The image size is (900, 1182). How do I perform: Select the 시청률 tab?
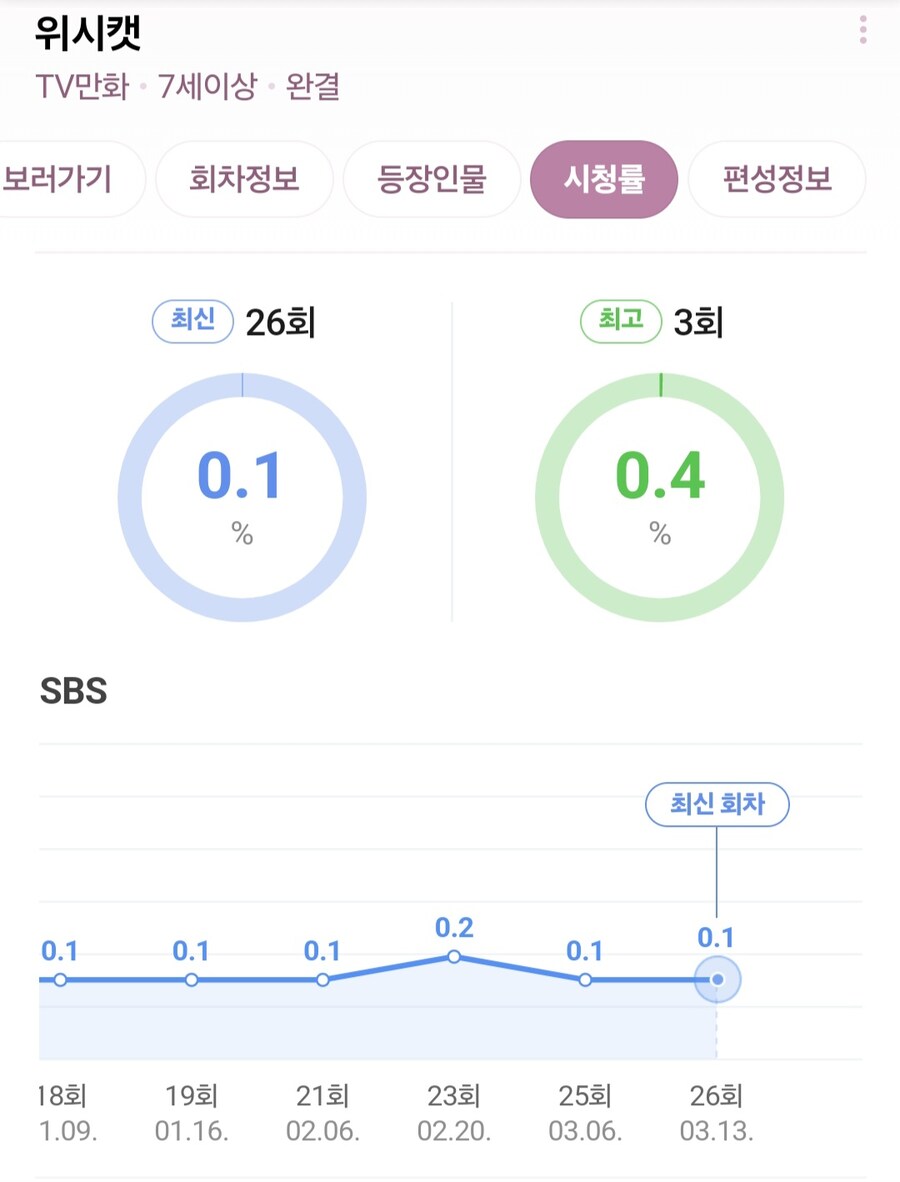pos(604,179)
